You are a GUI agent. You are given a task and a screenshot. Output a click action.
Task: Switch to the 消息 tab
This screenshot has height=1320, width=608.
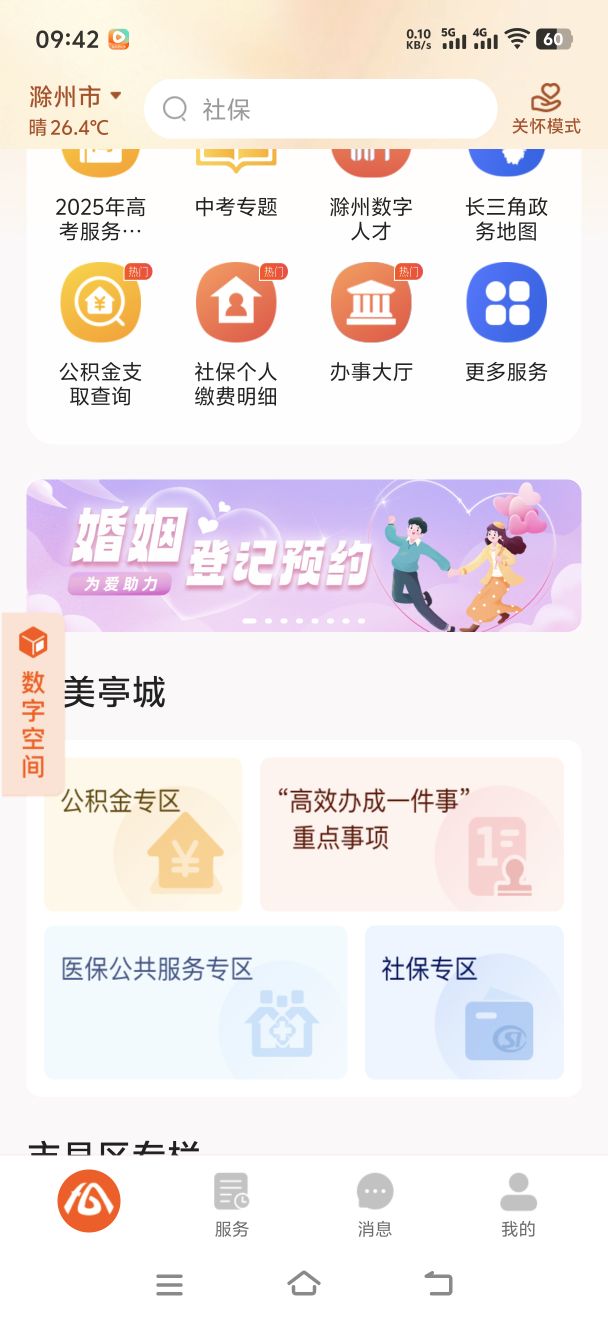point(375,1205)
